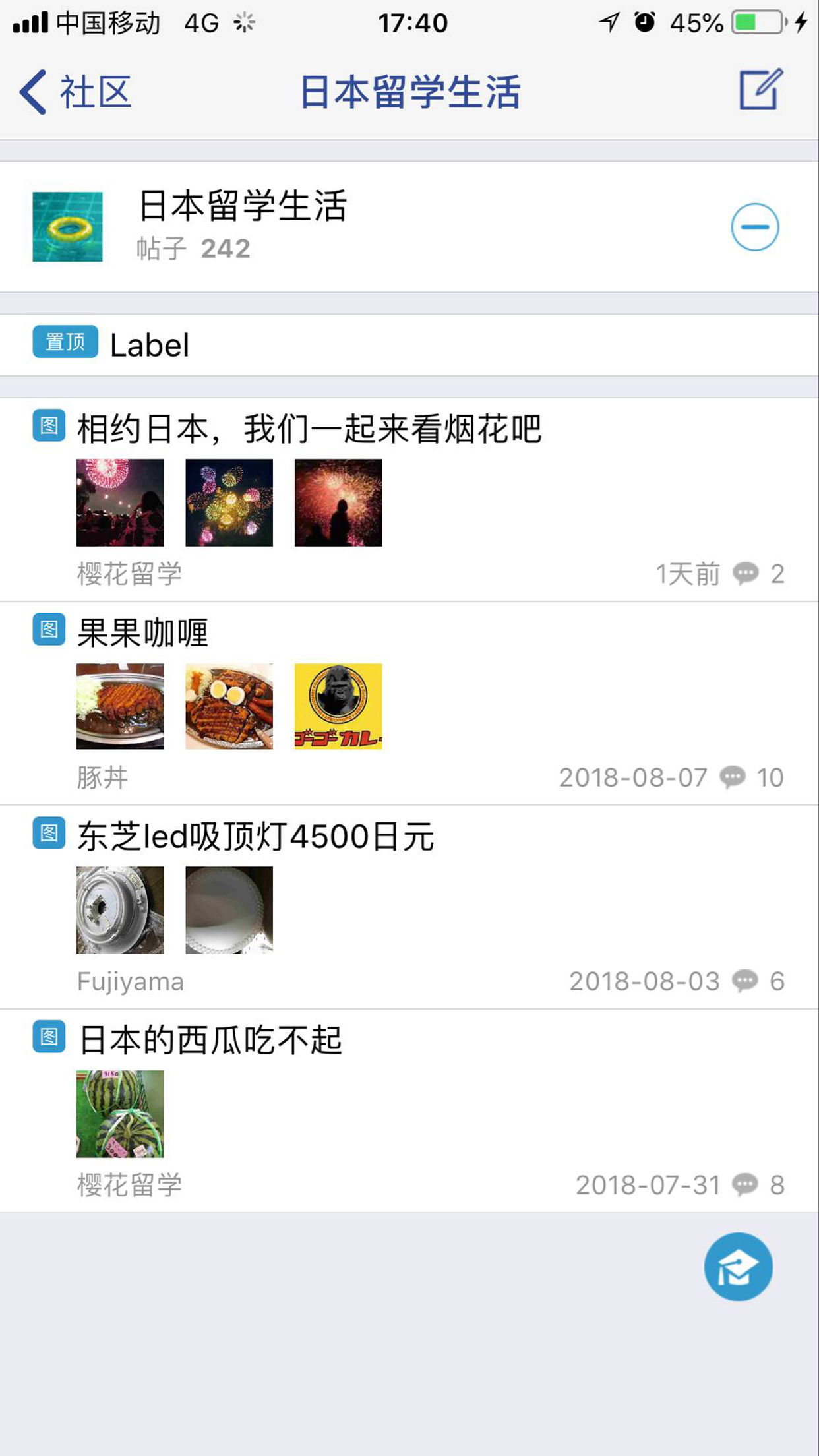Screen dimensions: 819x1456
Task: Open the 东芝led吸顶灯4500日元 post
Action: point(256,837)
